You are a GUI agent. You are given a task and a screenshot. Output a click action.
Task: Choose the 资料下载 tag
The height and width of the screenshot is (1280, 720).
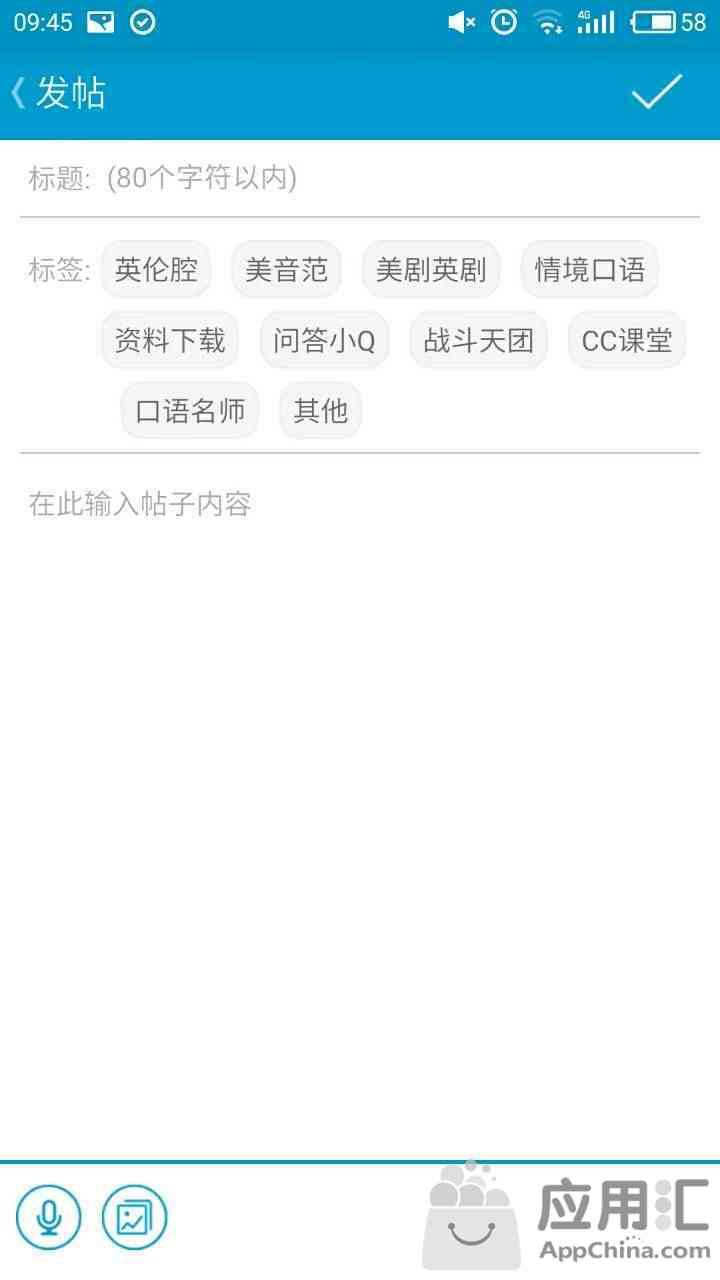(x=170, y=340)
